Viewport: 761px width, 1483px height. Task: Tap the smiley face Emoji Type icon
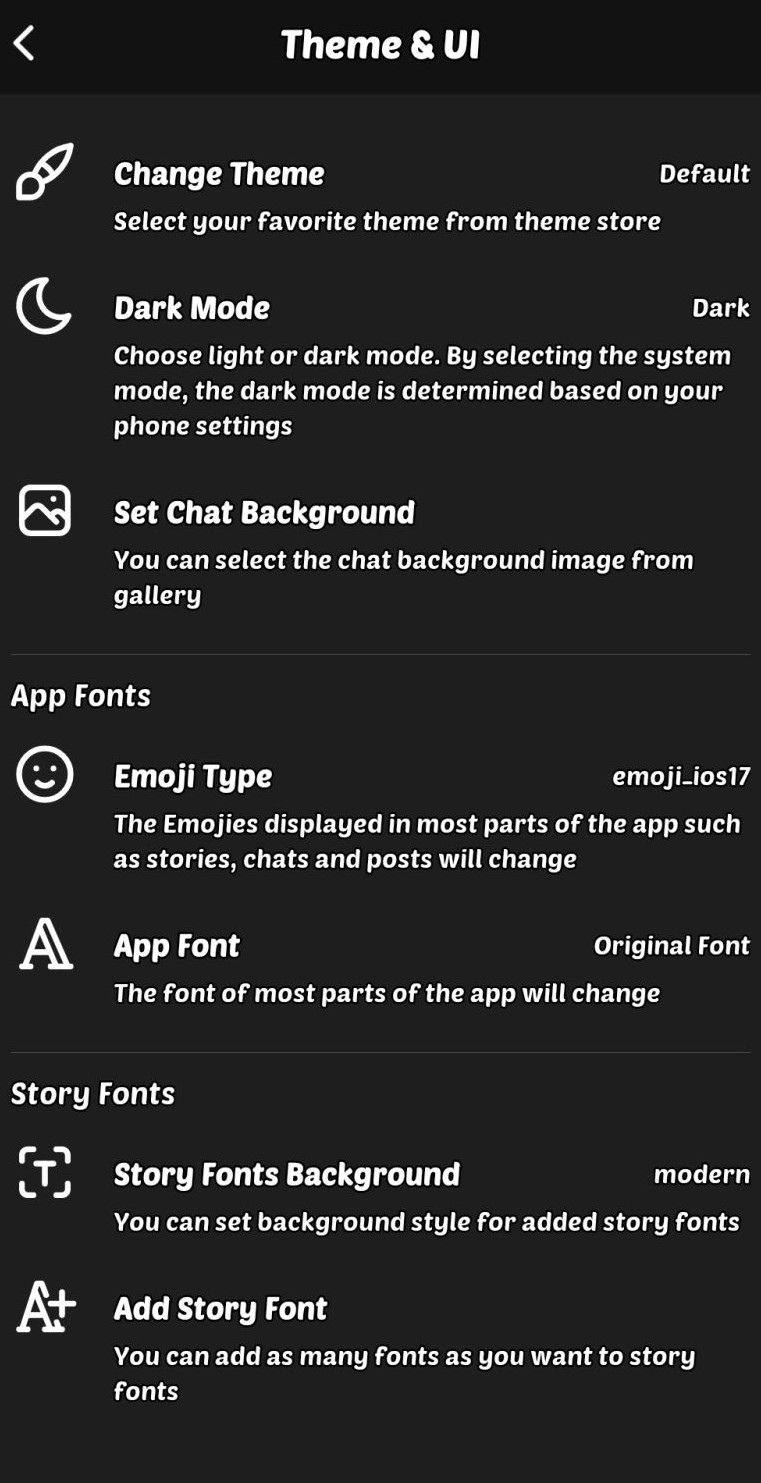point(44,775)
